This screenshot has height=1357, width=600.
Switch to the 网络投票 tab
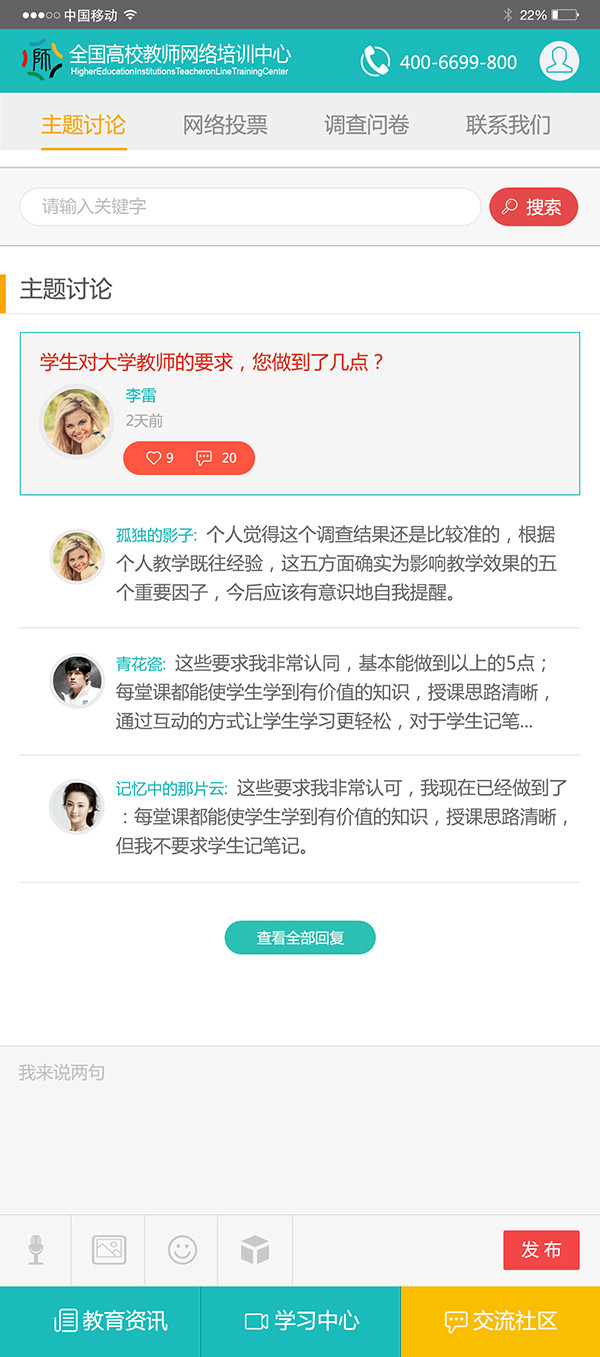tap(225, 125)
